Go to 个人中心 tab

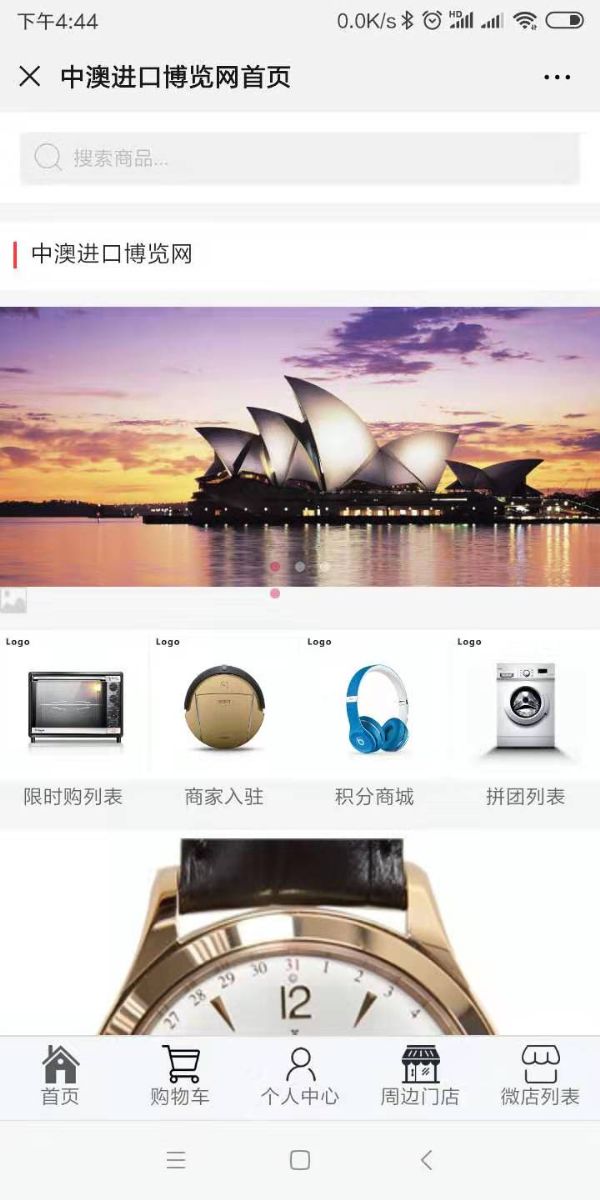pyautogui.click(x=300, y=1076)
